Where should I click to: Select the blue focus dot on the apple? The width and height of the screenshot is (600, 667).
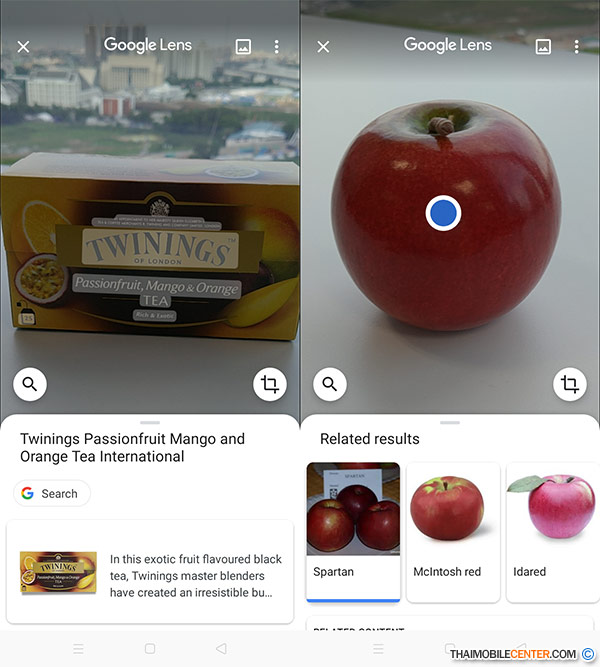point(443,213)
